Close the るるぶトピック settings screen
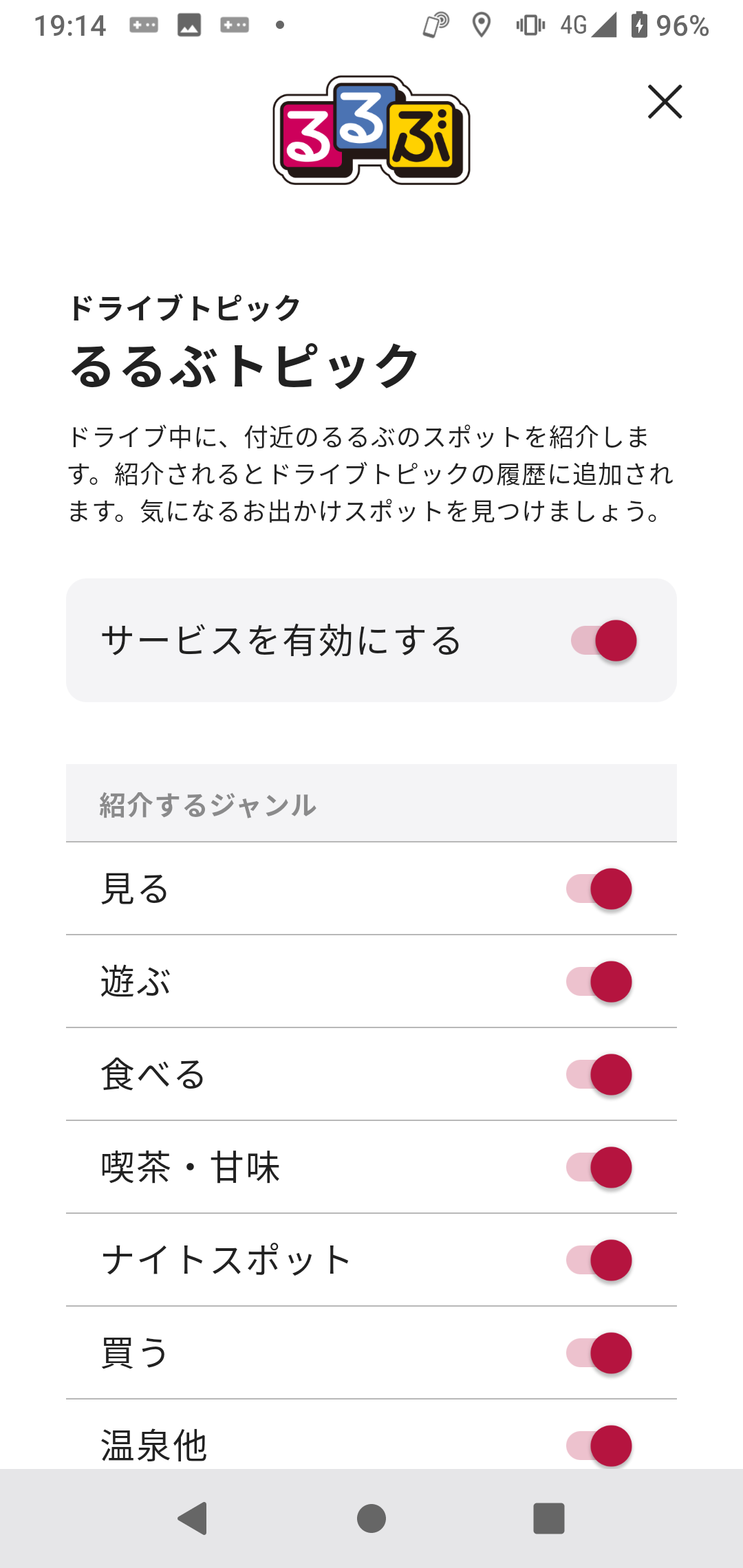Screen dimensions: 743x1568 pos(665,102)
